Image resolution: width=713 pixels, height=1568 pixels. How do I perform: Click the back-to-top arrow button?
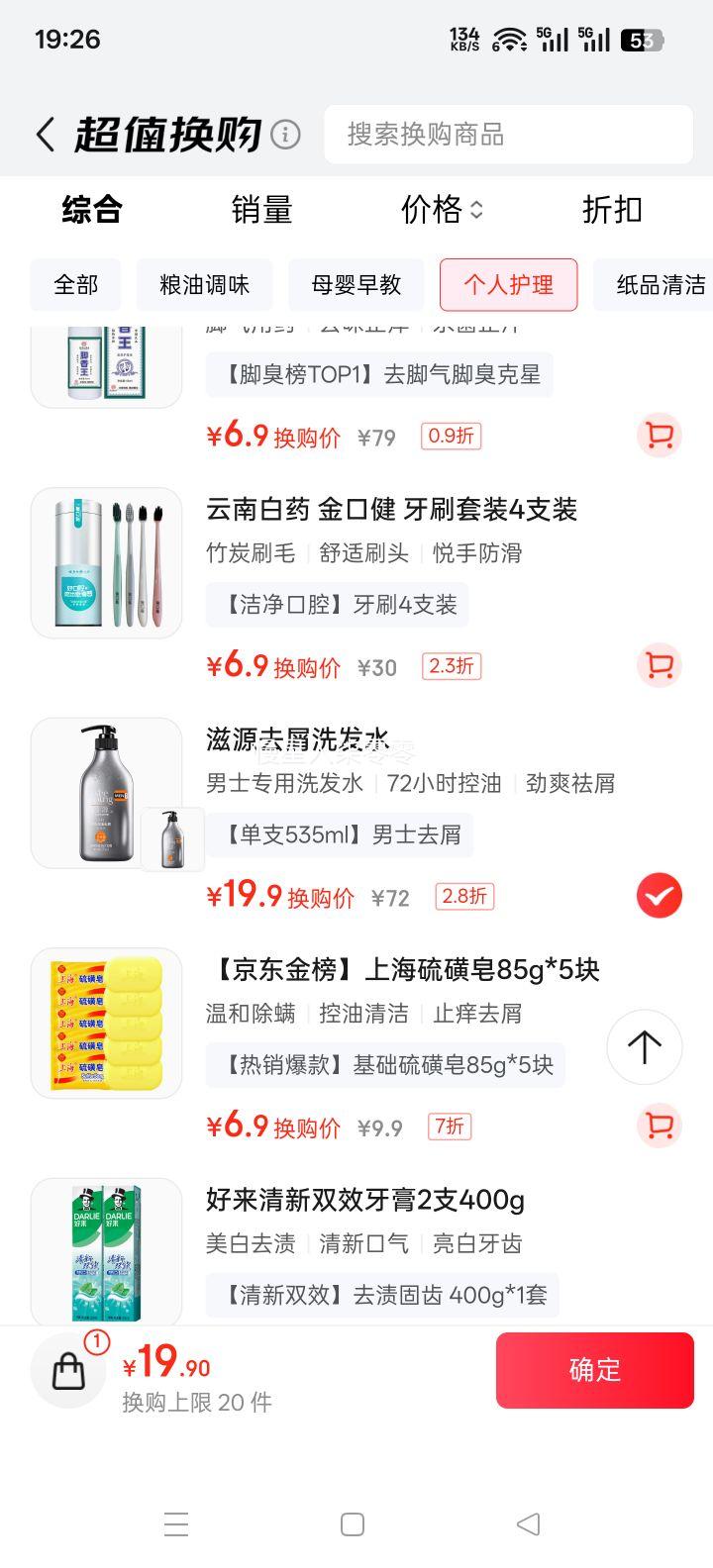tap(644, 1047)
